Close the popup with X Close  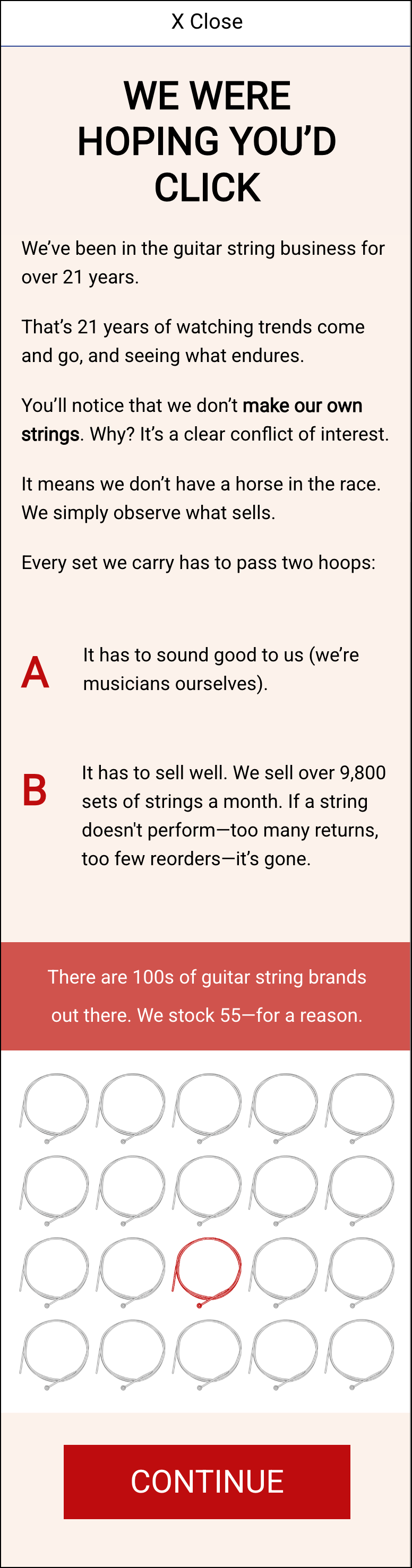207,22
